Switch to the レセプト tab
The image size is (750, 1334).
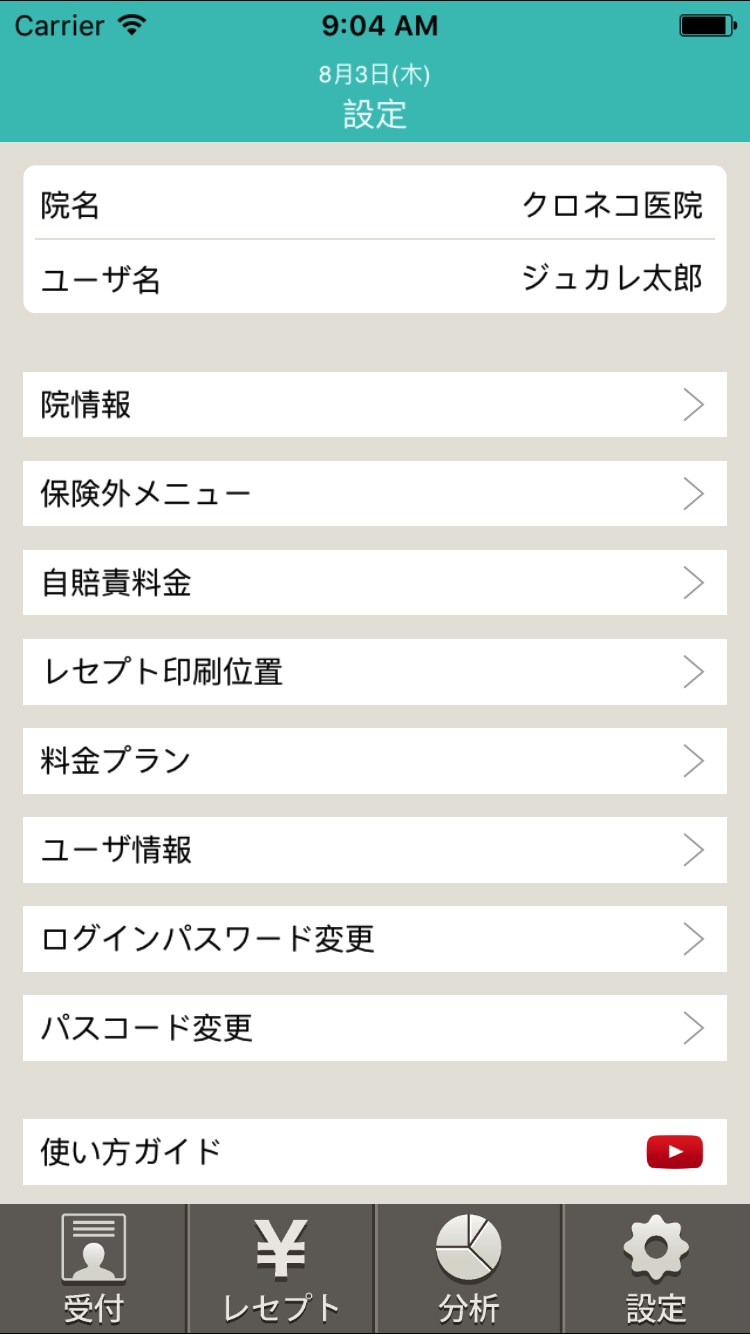pos(281,1269)
